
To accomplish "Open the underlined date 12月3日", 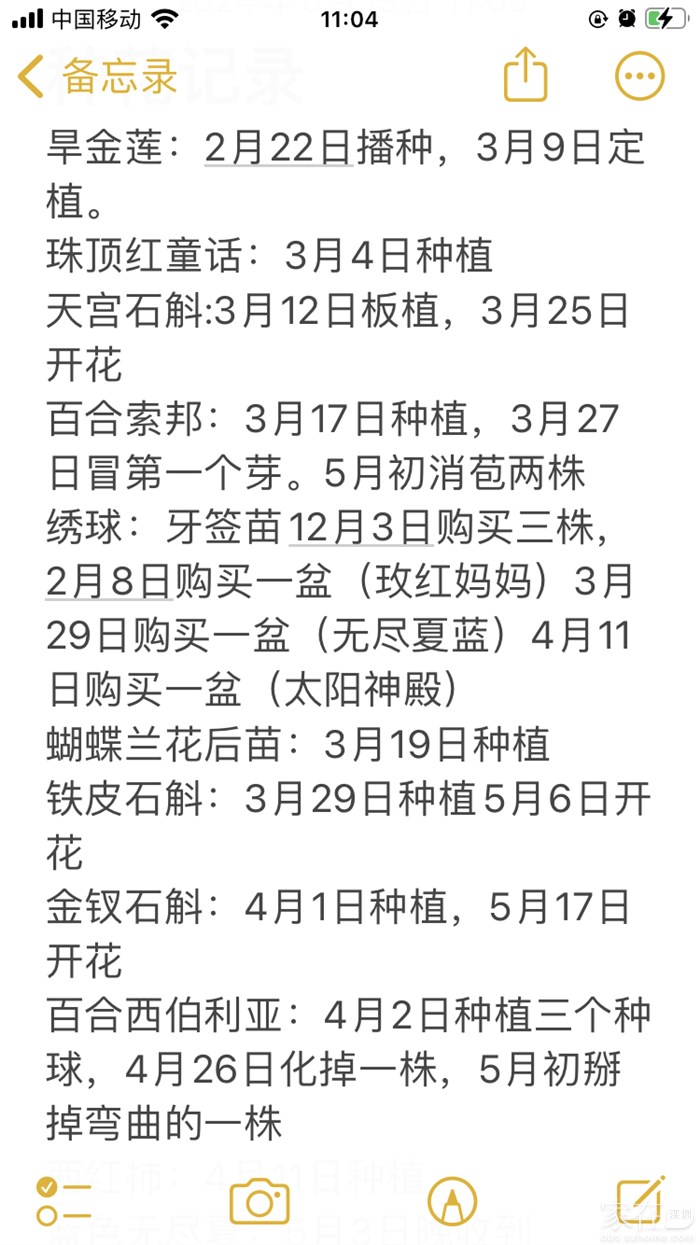I will pos(361,527).
